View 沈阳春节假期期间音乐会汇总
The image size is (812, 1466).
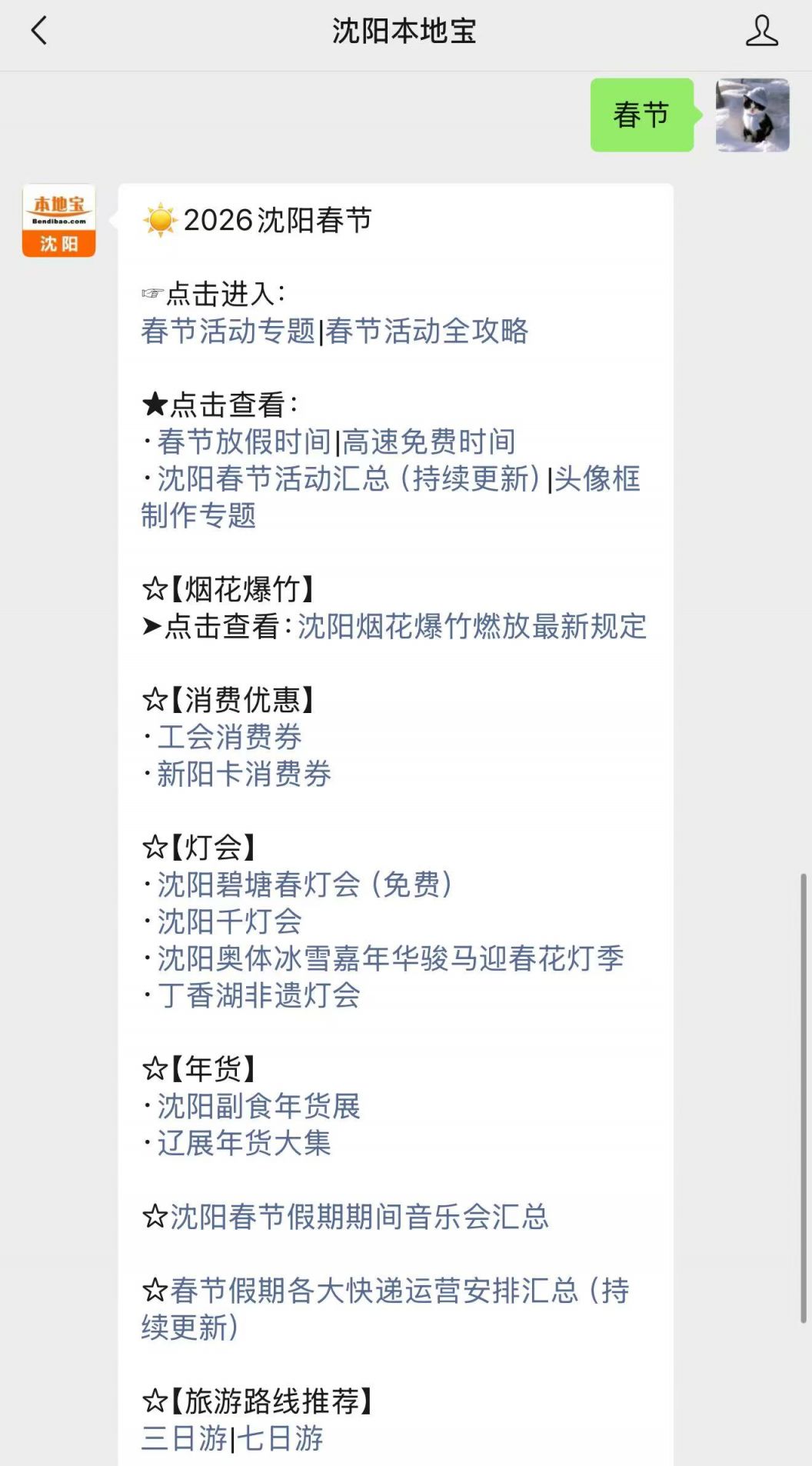[359, 1218]
